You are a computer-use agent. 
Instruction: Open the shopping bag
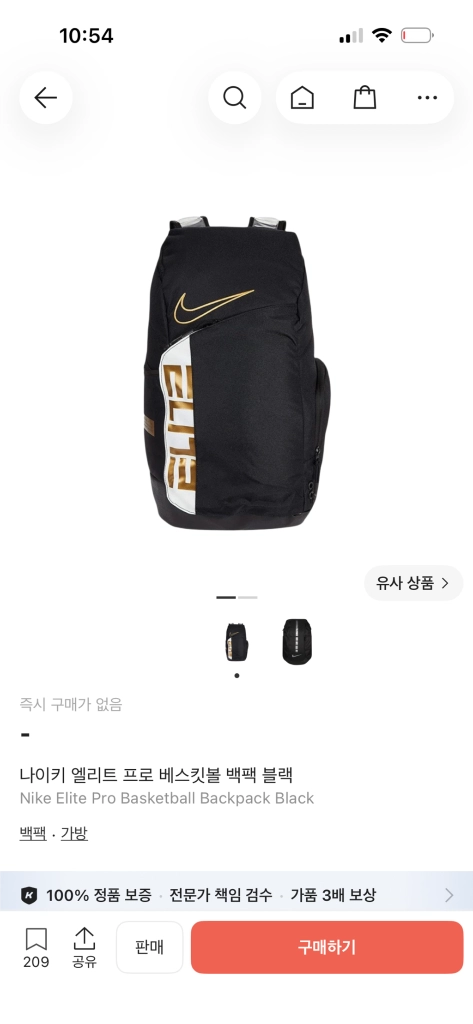[x=365, y=98]
